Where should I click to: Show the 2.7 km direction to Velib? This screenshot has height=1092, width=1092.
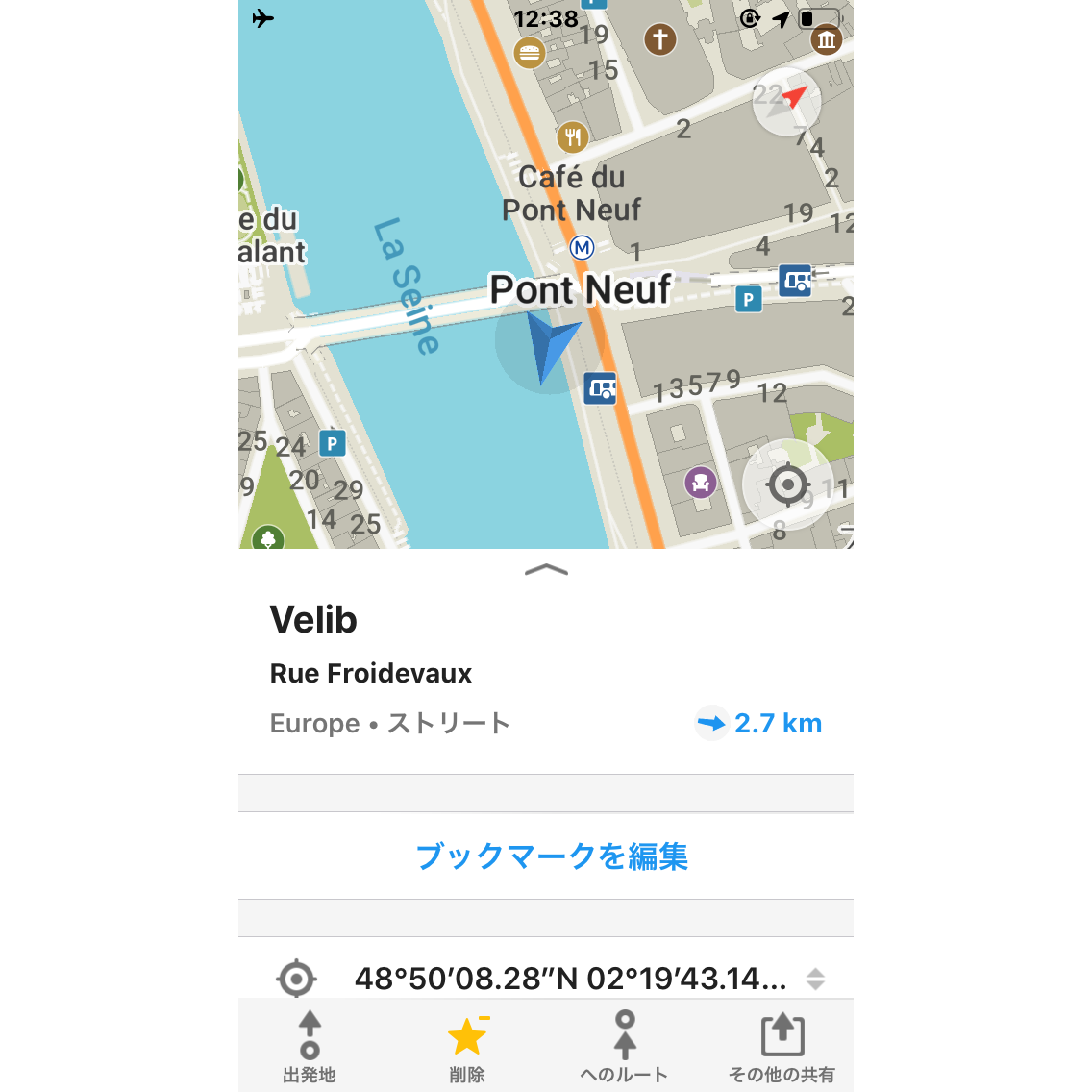759,723
